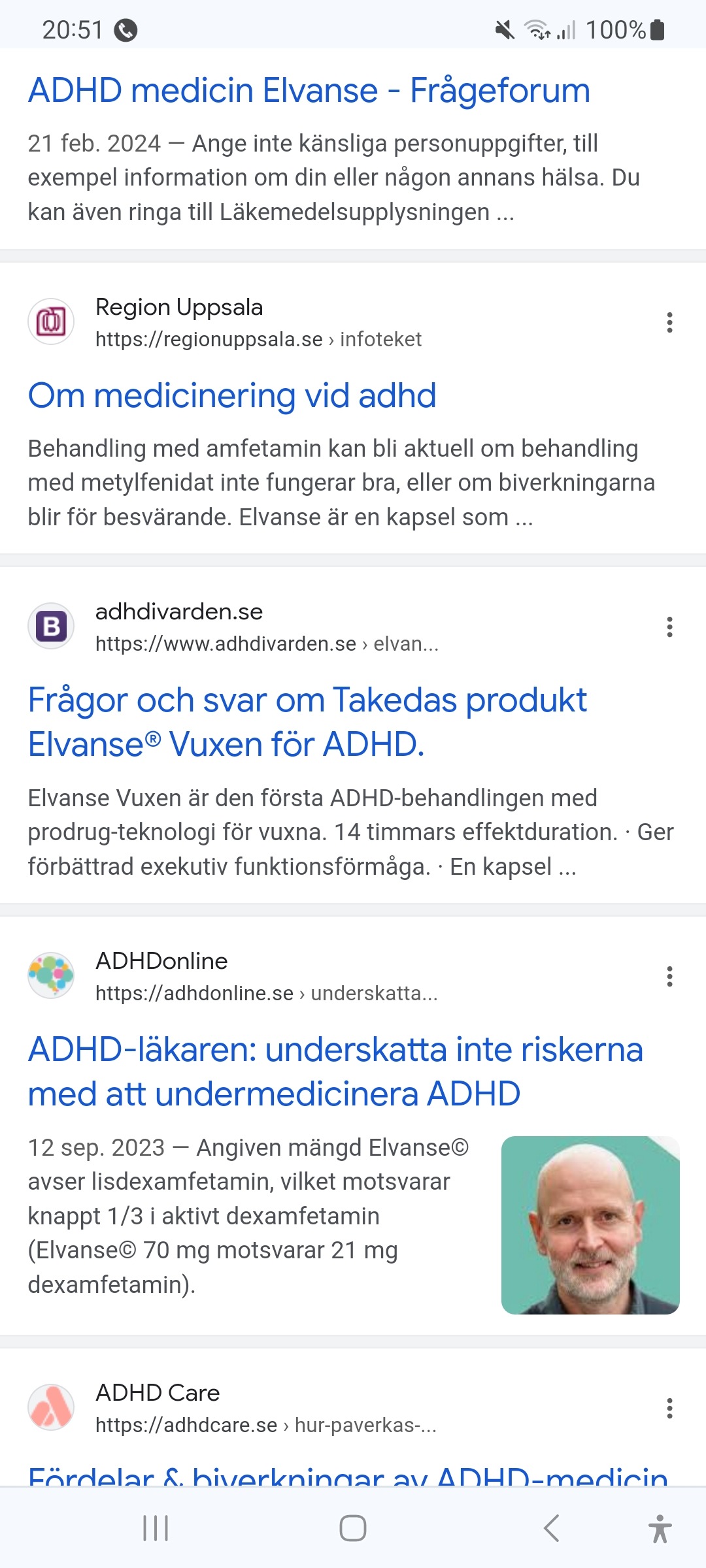The image size is (706, 1568).
Task: Open 'Fördelar & biverkningar av ADHD-medicin' result
Action: pyautogui.click(x=348, y=1475)
